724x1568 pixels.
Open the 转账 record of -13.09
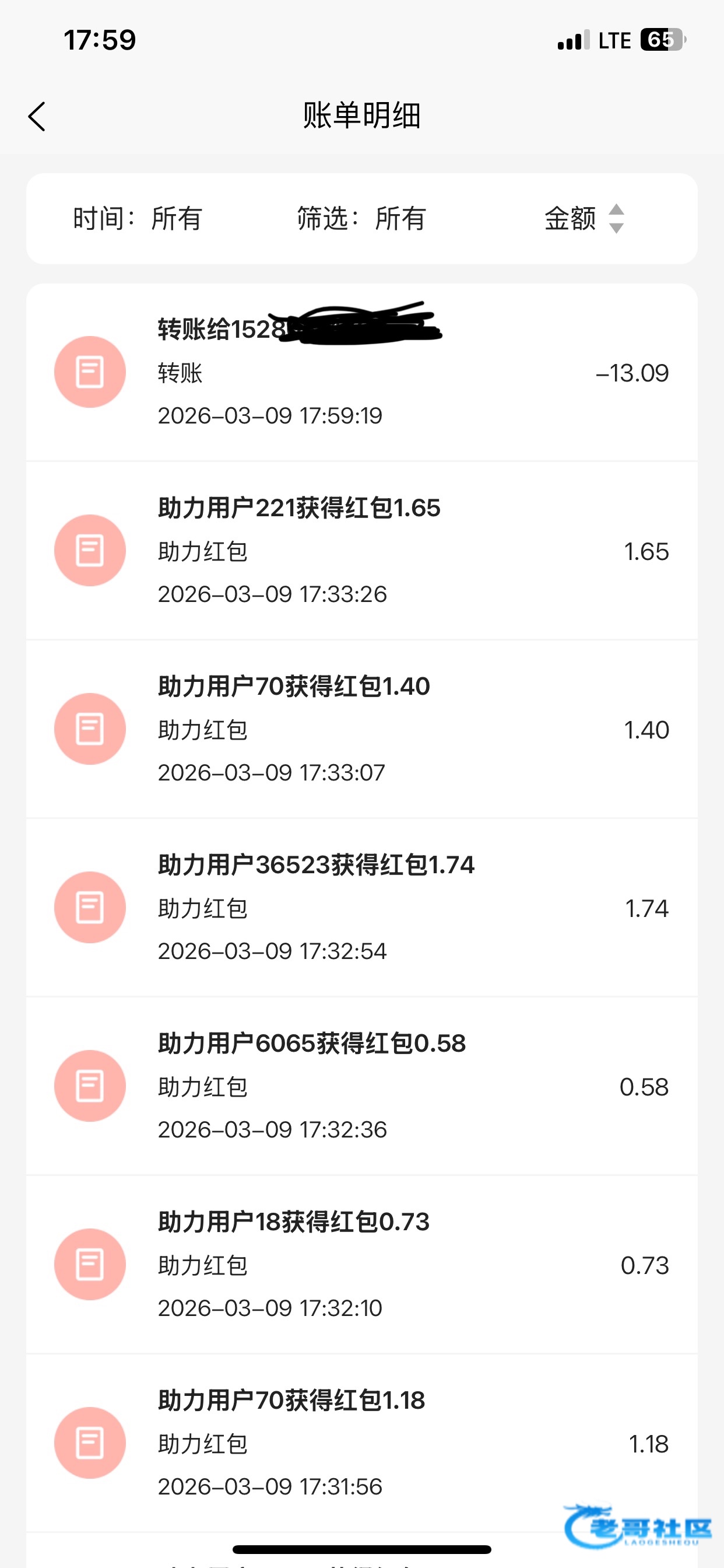tap(361, 373)
